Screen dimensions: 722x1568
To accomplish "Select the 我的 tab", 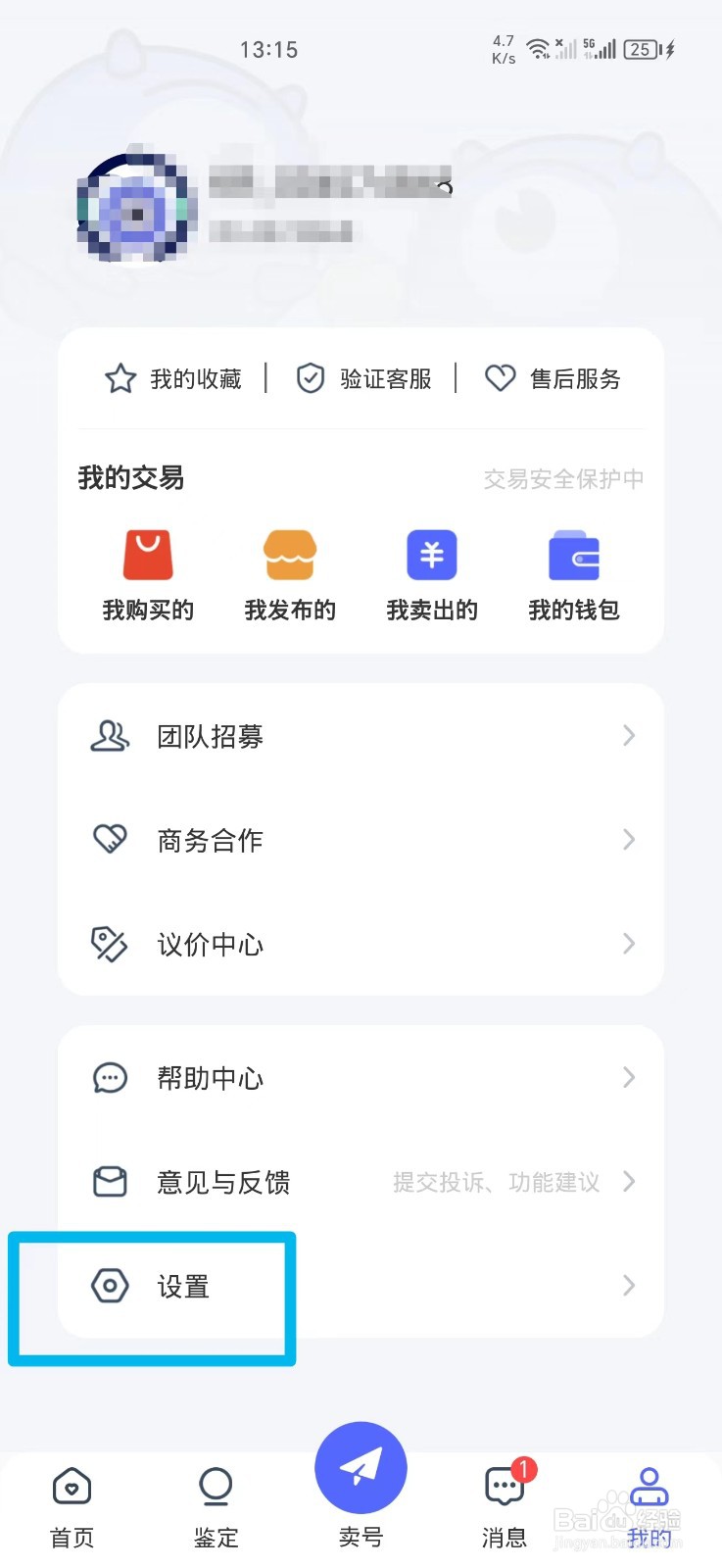I will click(x=649, y=1506).
